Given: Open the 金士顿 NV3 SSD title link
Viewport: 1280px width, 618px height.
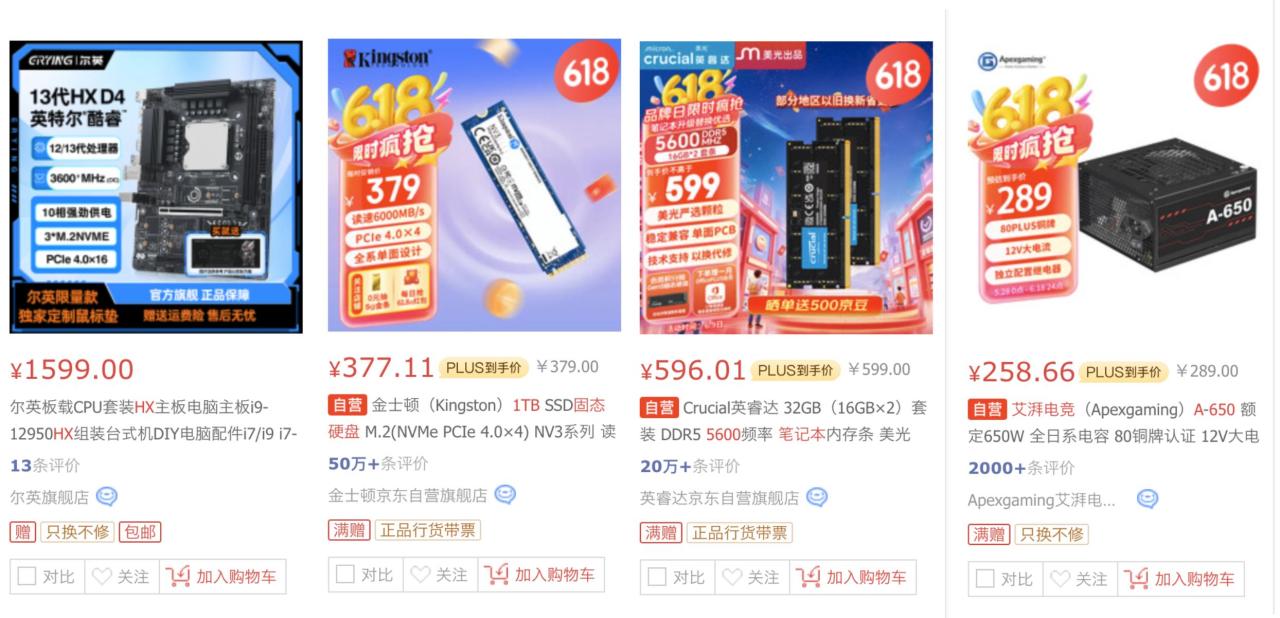Looking at the screenshot, I should [472, 419].
